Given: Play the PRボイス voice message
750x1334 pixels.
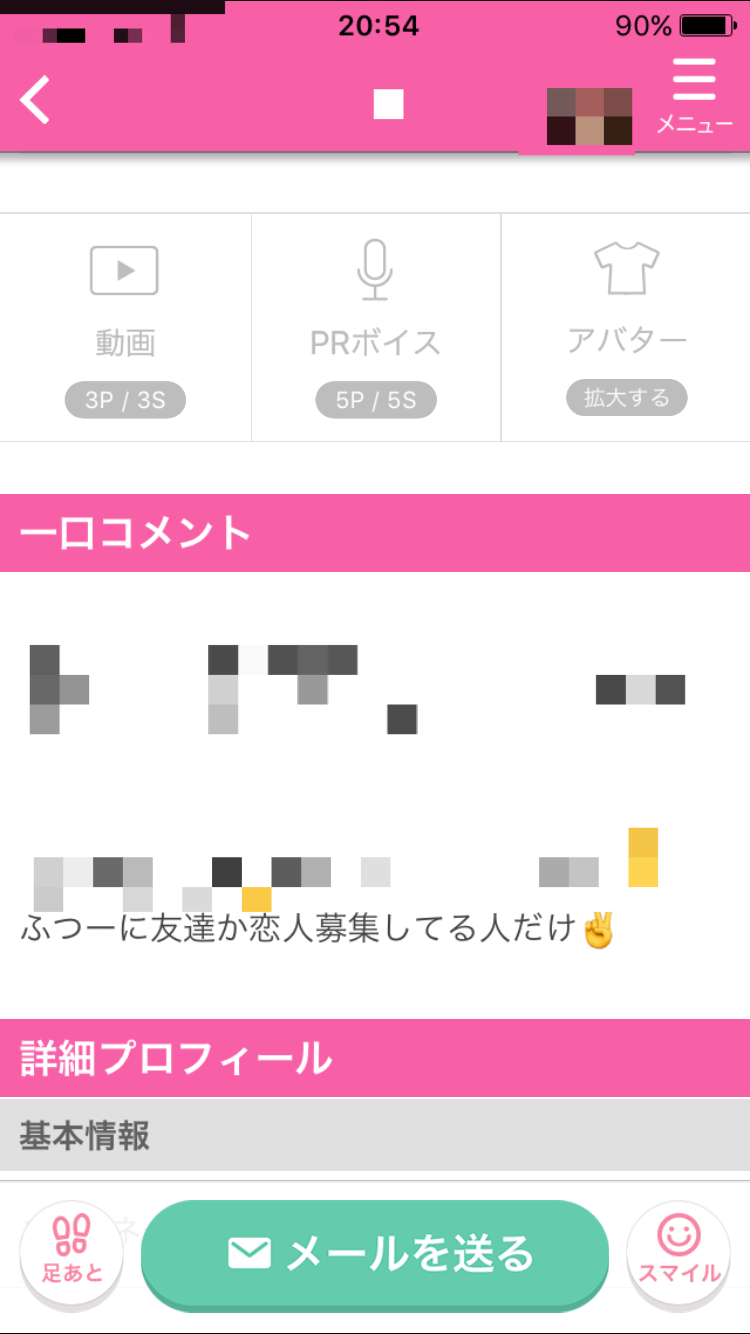Looking at the screenshot, I should pyautogui.click(x=376, y=327).
